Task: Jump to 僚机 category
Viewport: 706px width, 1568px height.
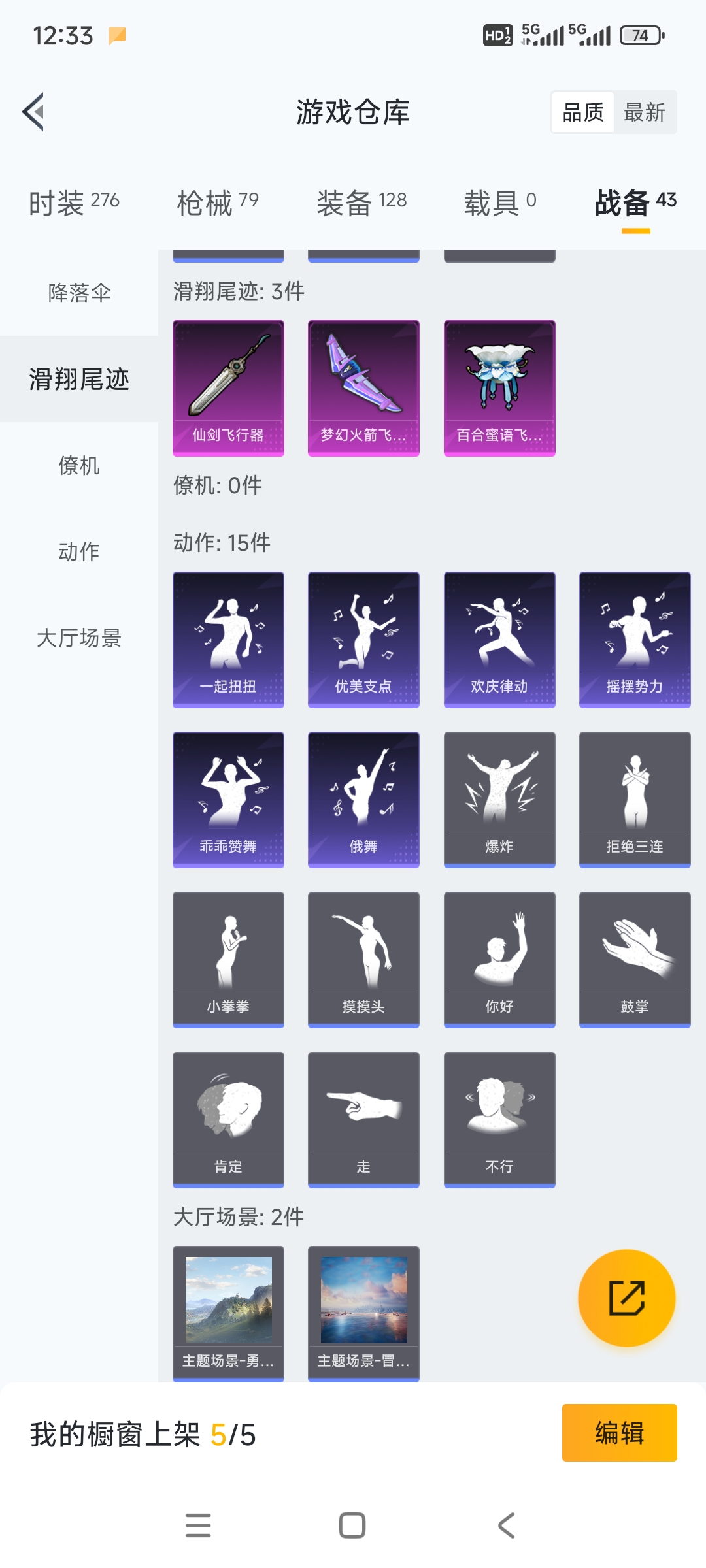Action: click(79, 465)
